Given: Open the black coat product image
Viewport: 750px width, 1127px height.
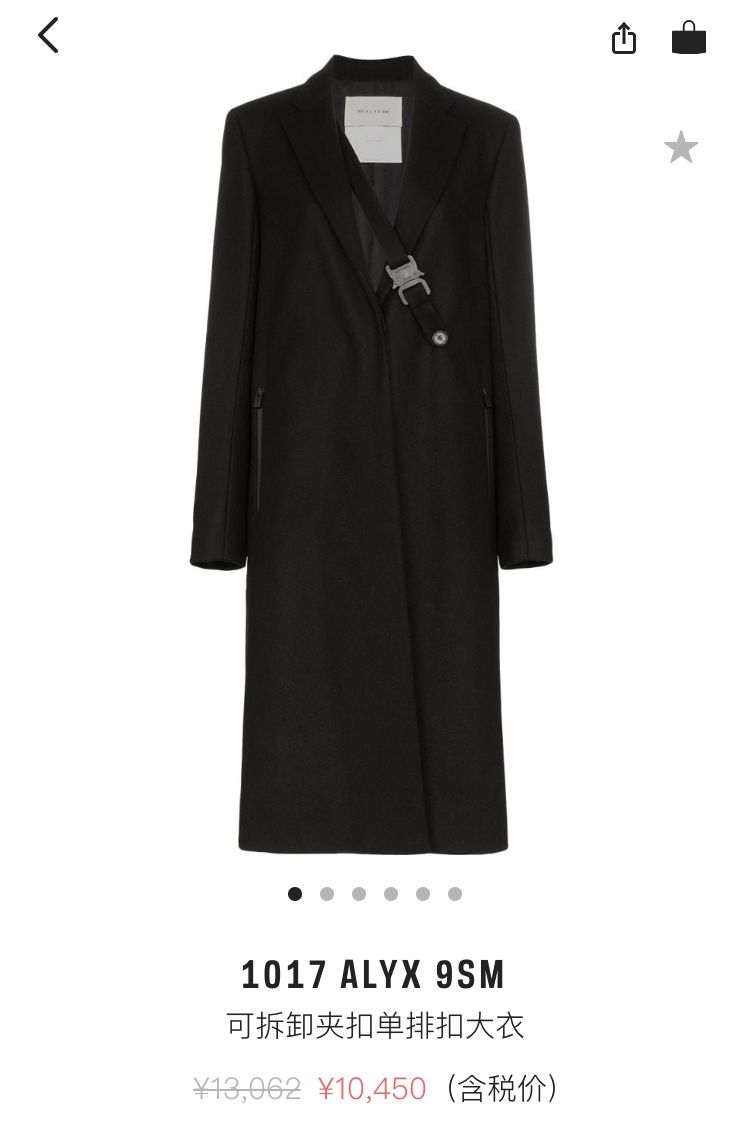Looking at the screenshot, I should coord(372,450).
